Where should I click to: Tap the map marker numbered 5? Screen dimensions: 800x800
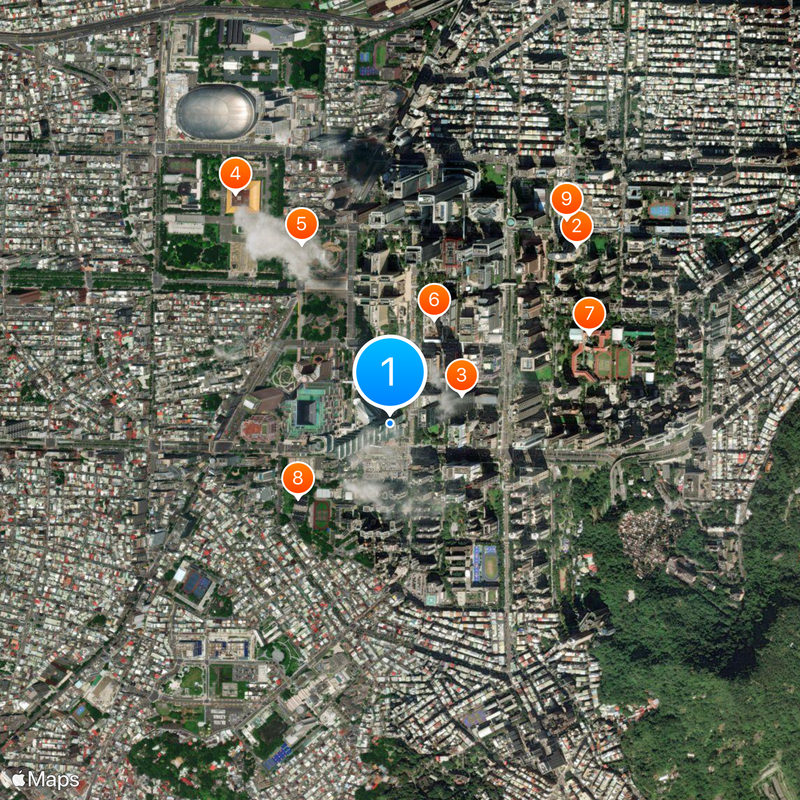(x=302, y=225)
